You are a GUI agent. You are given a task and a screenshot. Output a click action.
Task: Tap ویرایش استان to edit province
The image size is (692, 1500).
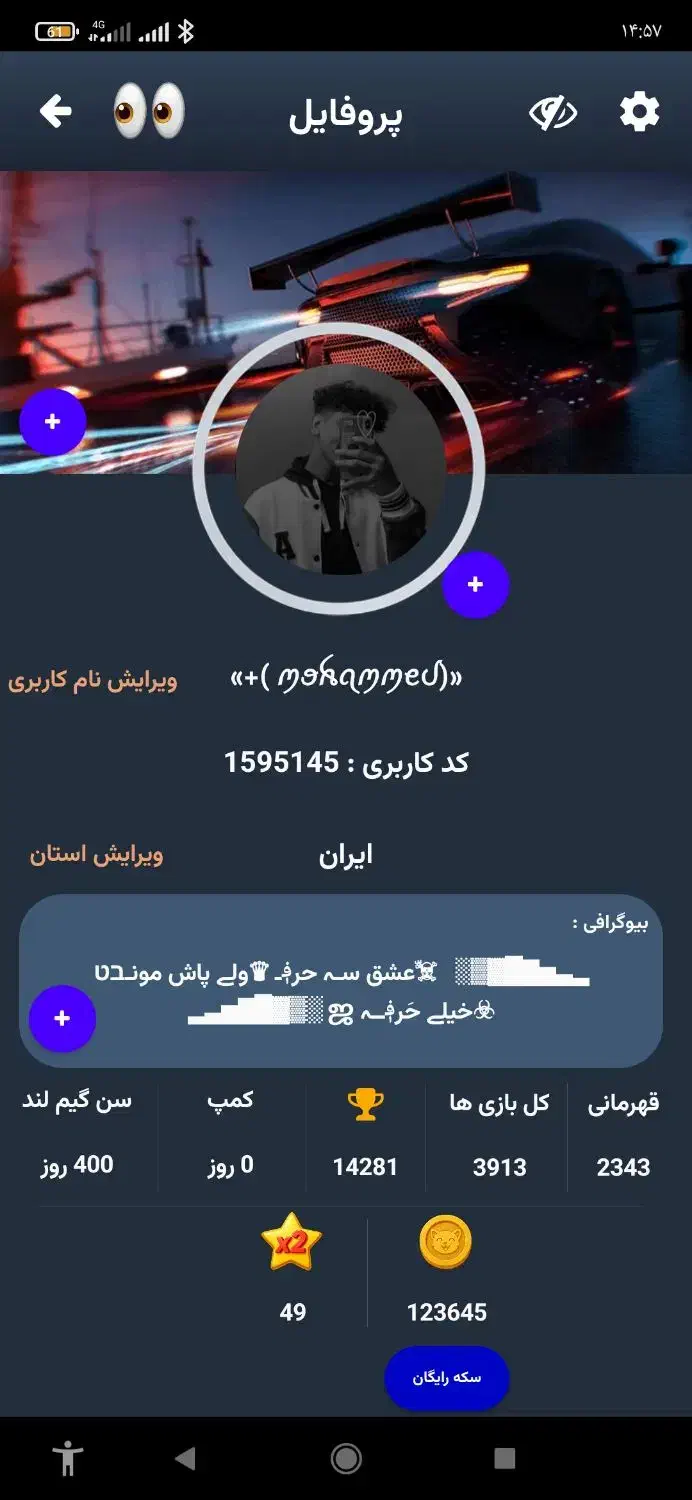[97, 855]
